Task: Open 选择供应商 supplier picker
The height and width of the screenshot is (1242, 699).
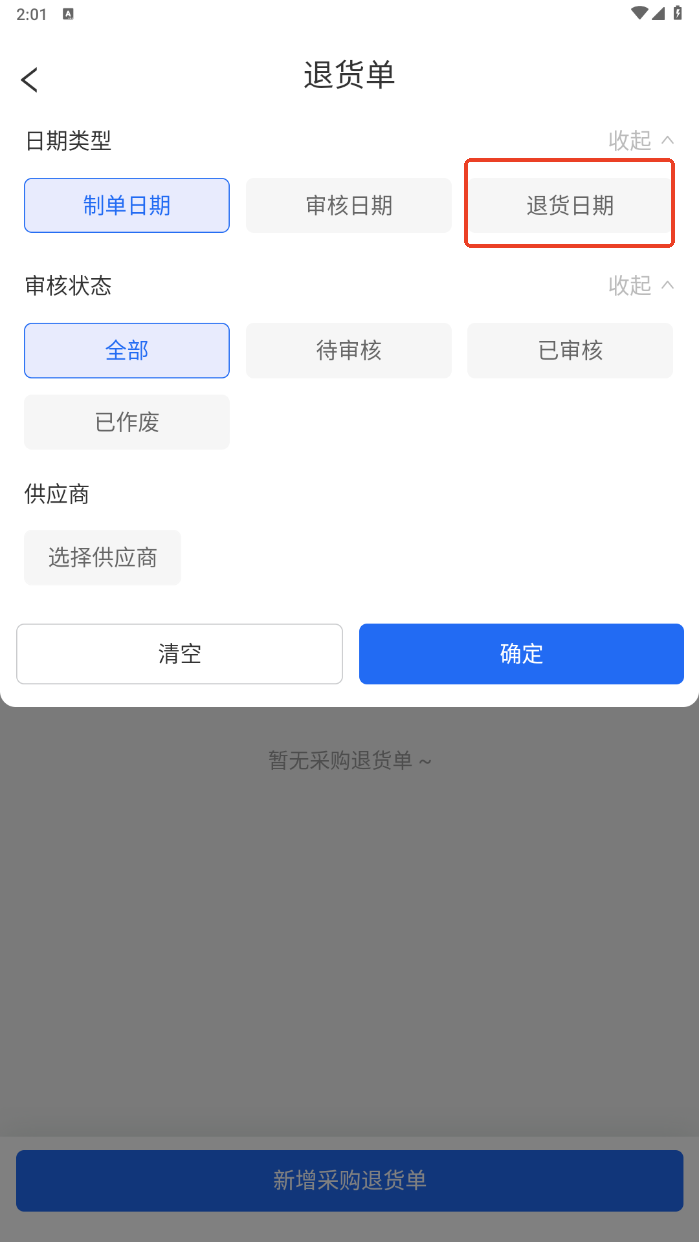Action: [x=103, y=558]
